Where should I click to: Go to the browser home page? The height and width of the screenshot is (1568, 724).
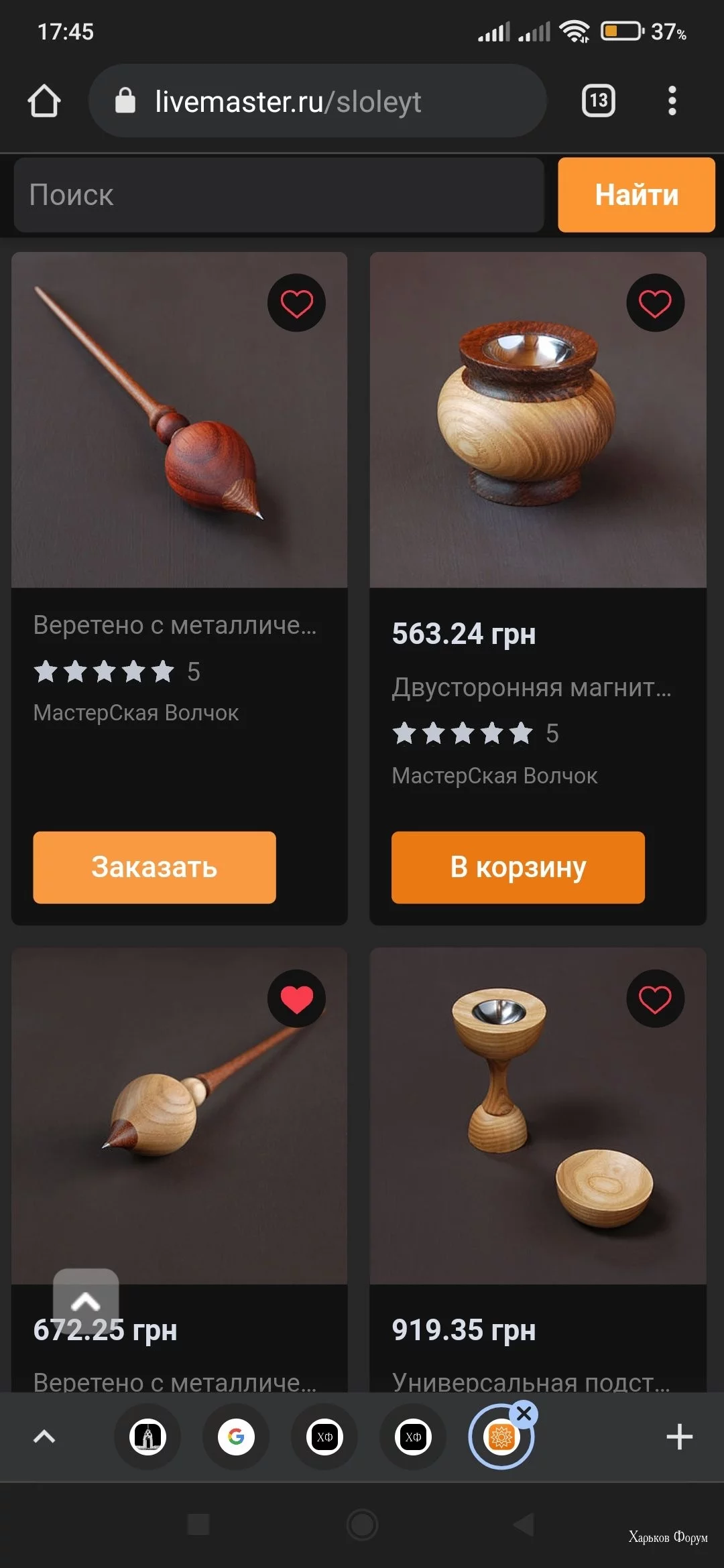point(44,101)
